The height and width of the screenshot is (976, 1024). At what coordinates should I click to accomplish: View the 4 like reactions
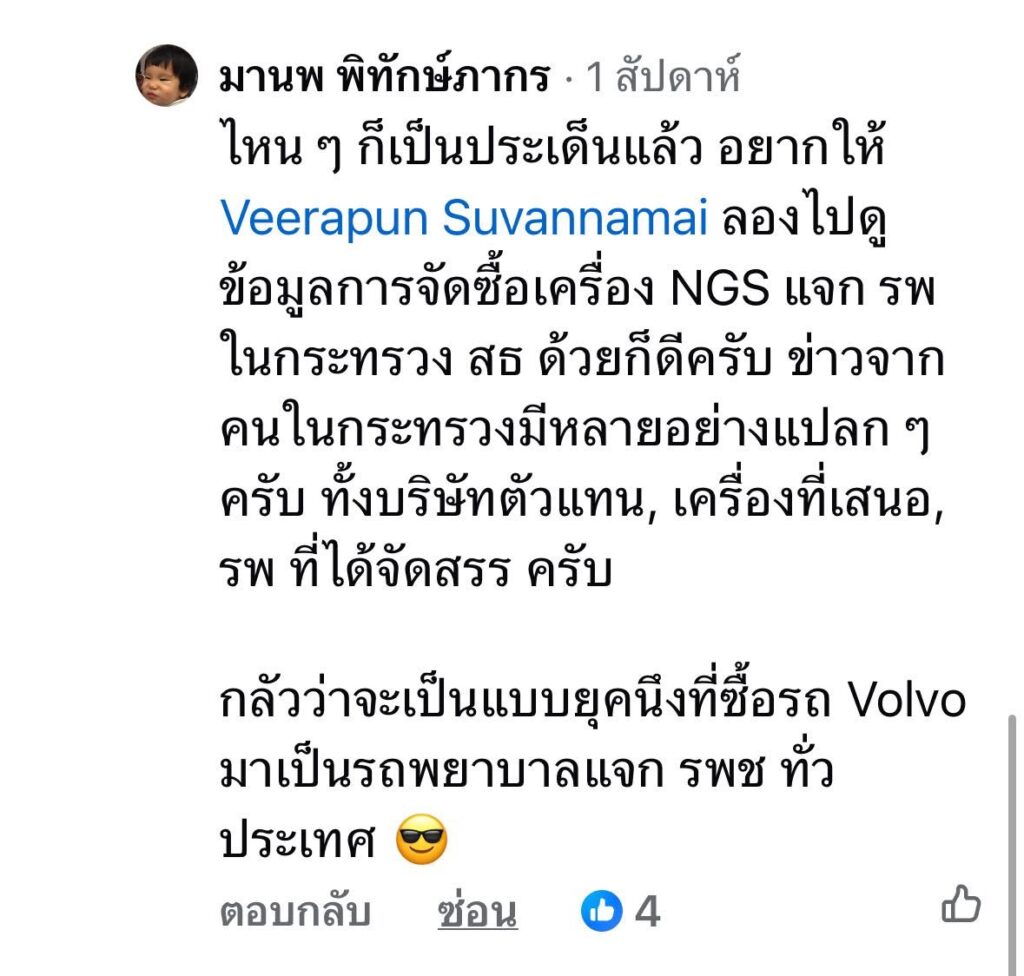621,911
